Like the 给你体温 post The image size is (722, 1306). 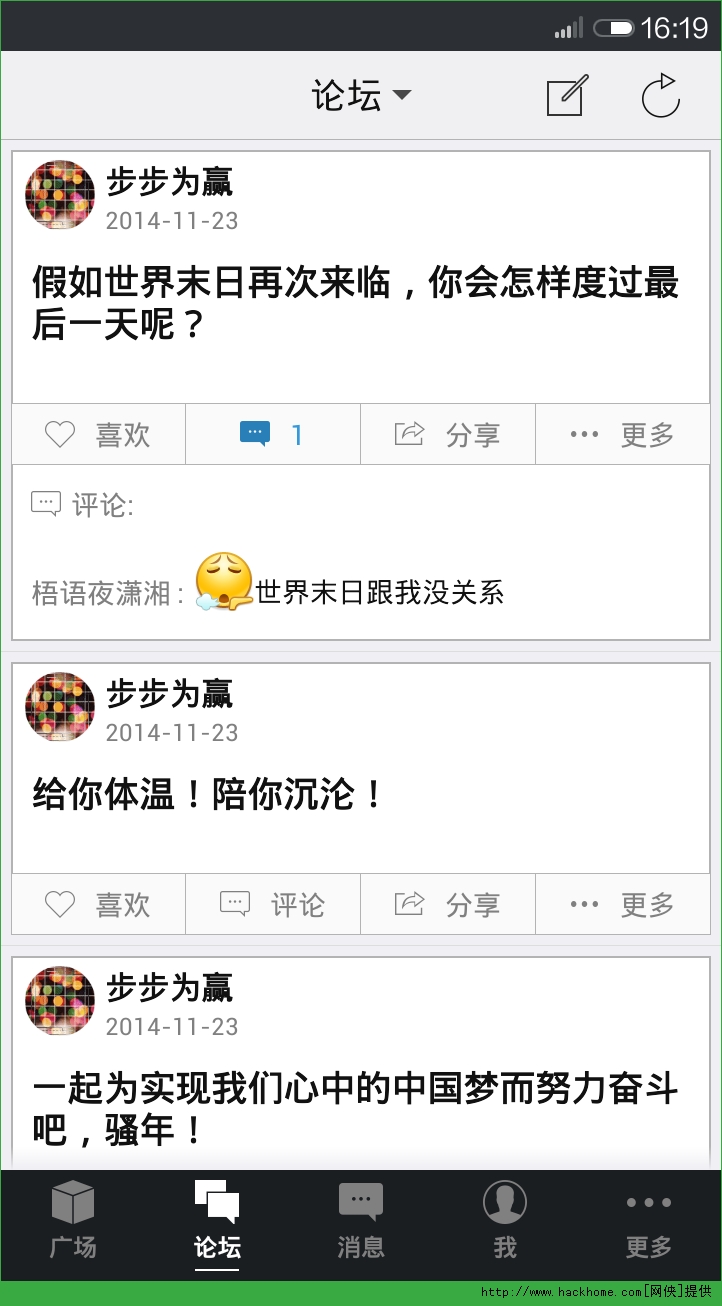pos(98,905)
